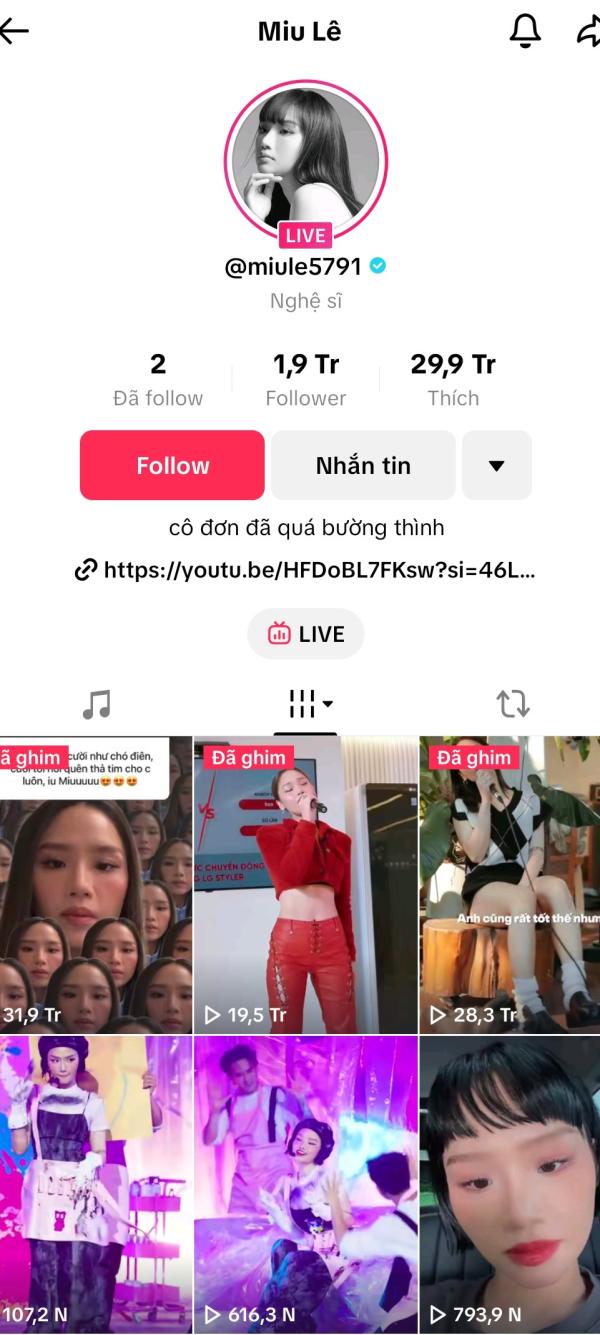This screenshot has width=600, height=1335.
Task: Play the video with 793,9 N views
Action: [510, 1185]
